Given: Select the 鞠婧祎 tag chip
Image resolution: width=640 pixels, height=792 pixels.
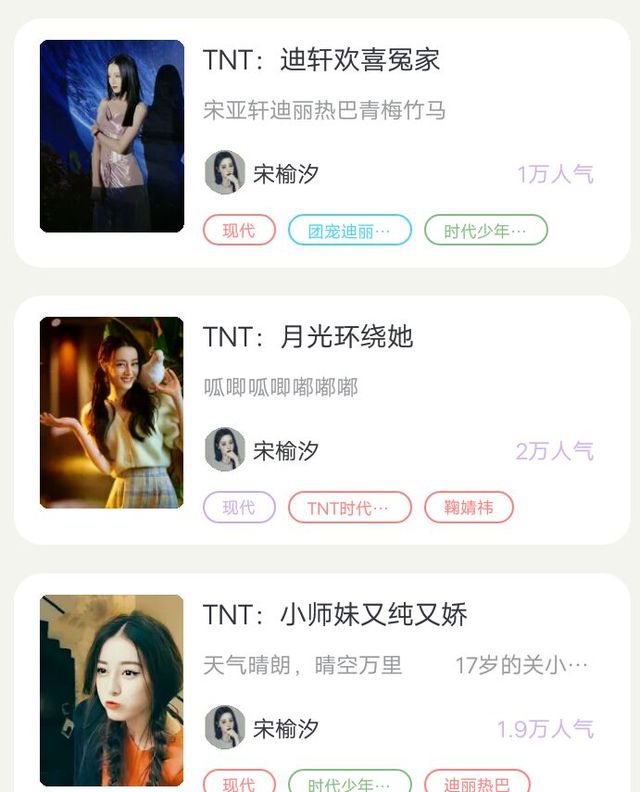Looking at the screenshot, I should 469,508.
